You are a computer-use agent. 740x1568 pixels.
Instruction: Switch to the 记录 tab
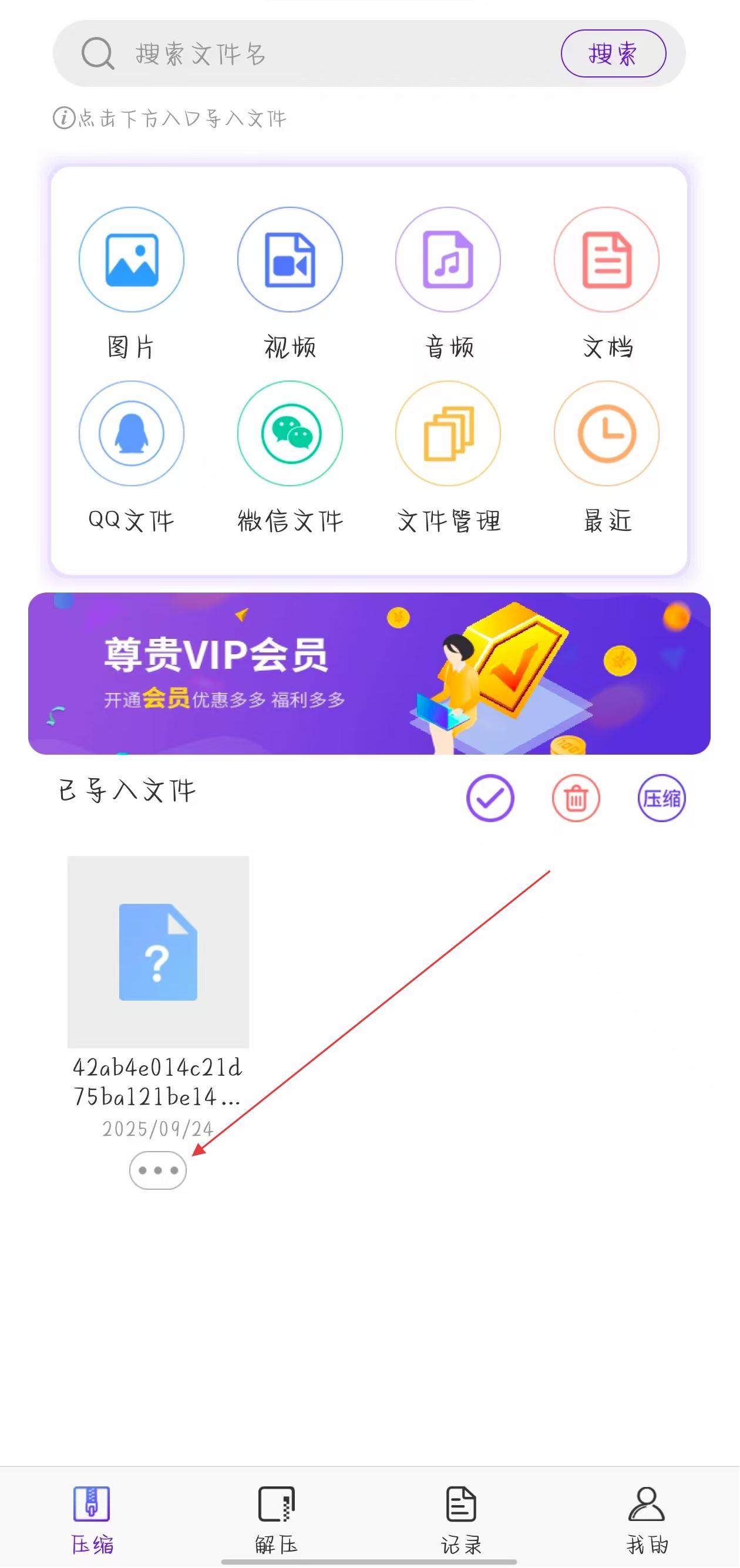(461, 1517)
